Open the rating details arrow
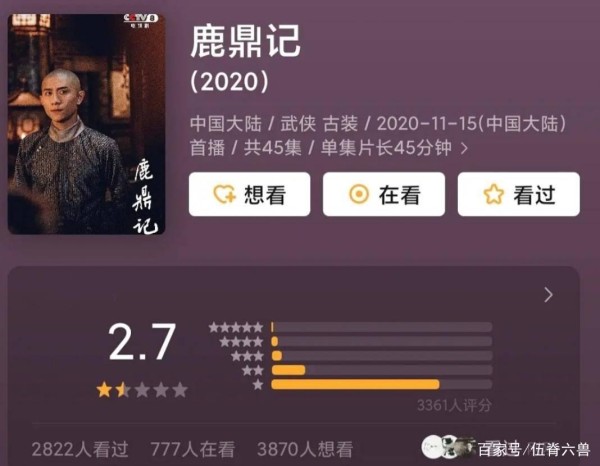 point(547,294)
